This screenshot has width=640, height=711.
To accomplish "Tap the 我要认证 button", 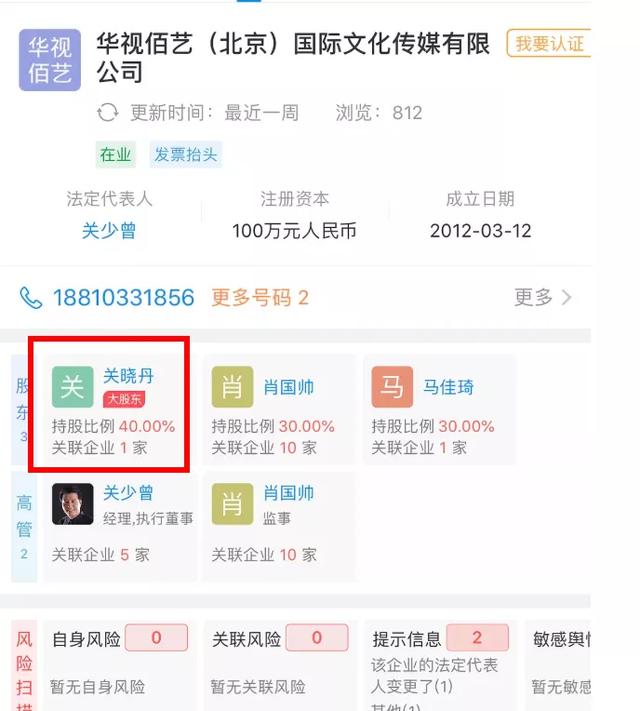I will pyautogui.click(x=549, y=44).
